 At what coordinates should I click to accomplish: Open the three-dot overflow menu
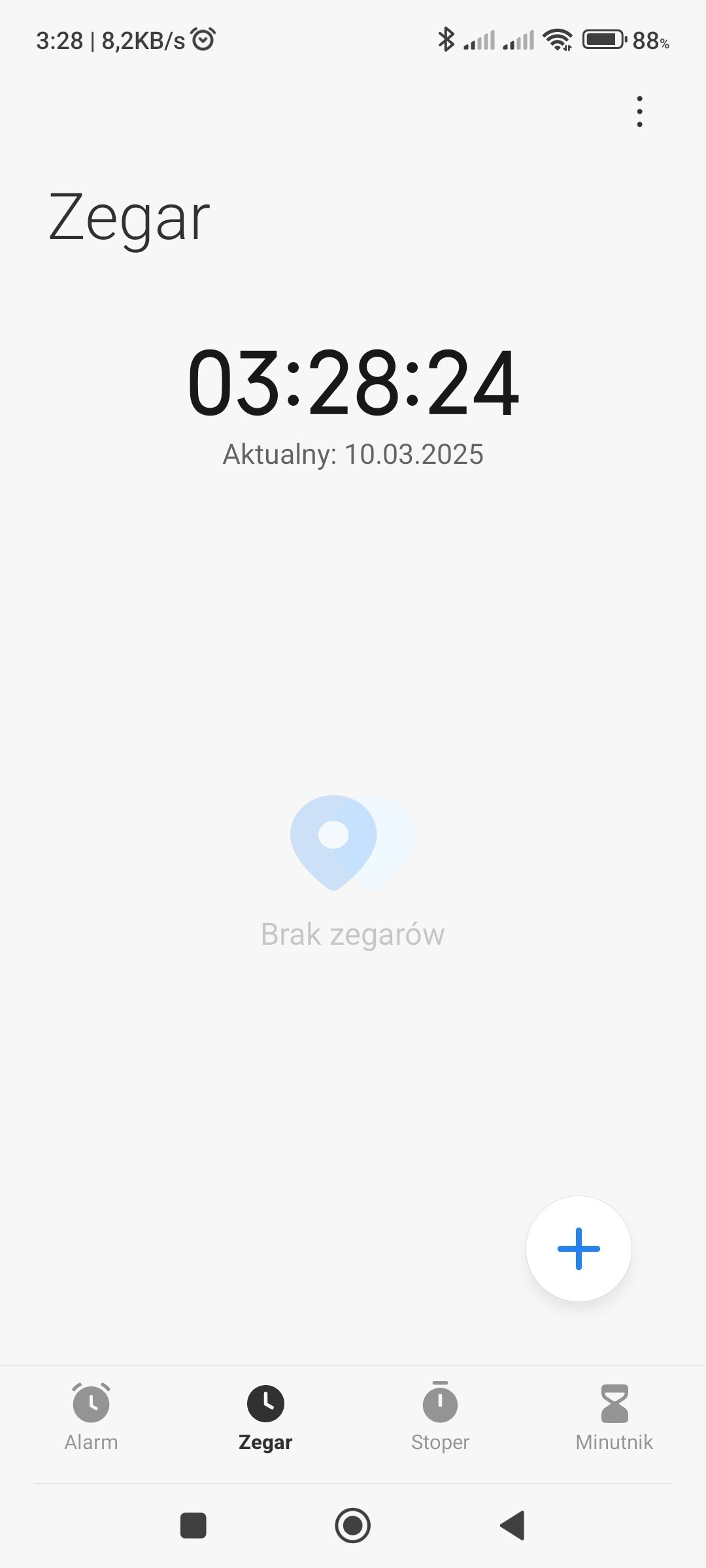tap(639, 112)
